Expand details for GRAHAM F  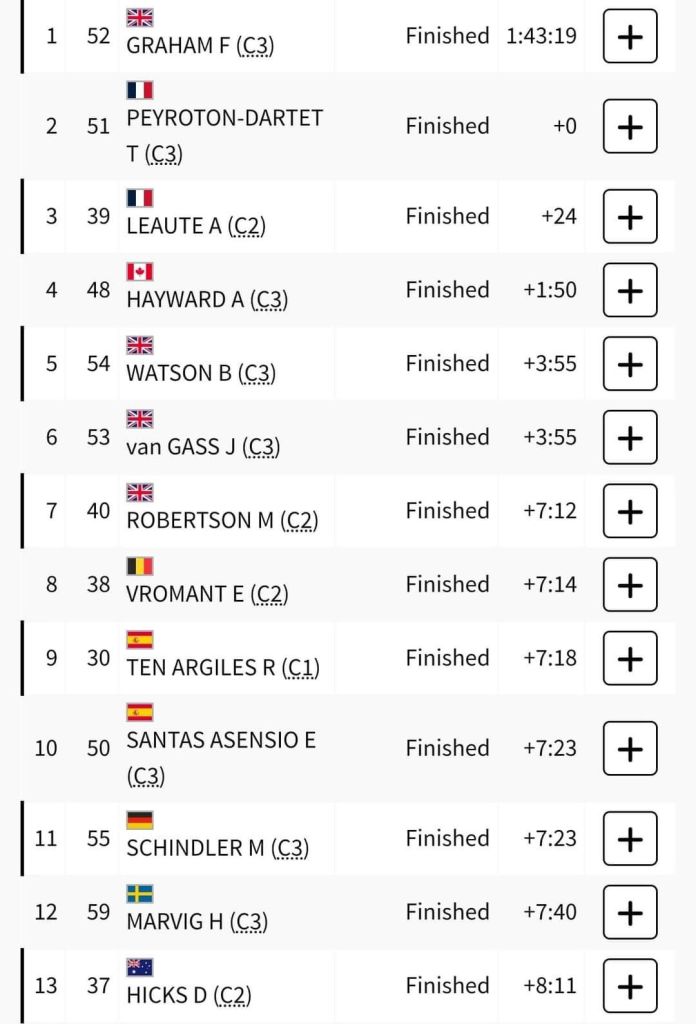pyautogui.click(x=630, y=37)
